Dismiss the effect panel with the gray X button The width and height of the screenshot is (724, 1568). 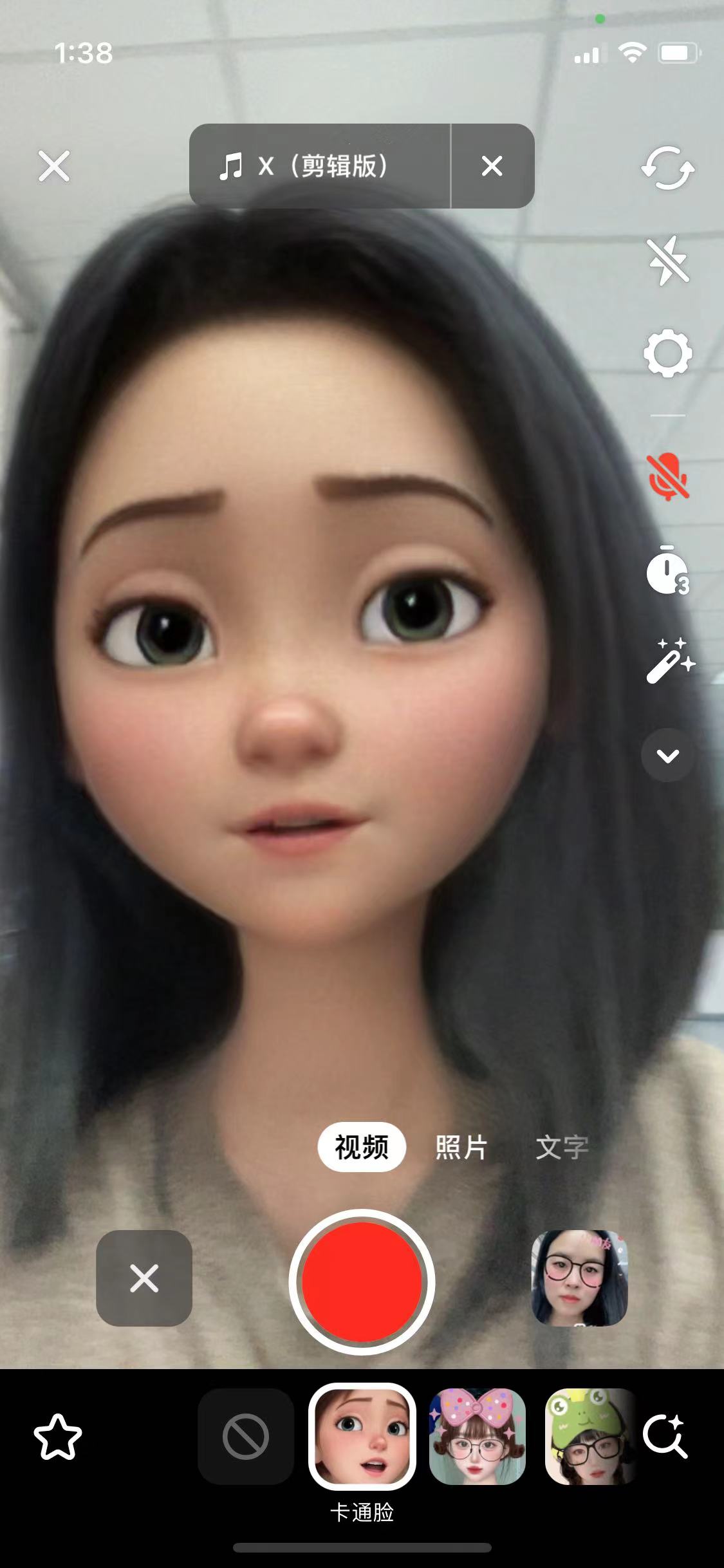pos(144,1278)
